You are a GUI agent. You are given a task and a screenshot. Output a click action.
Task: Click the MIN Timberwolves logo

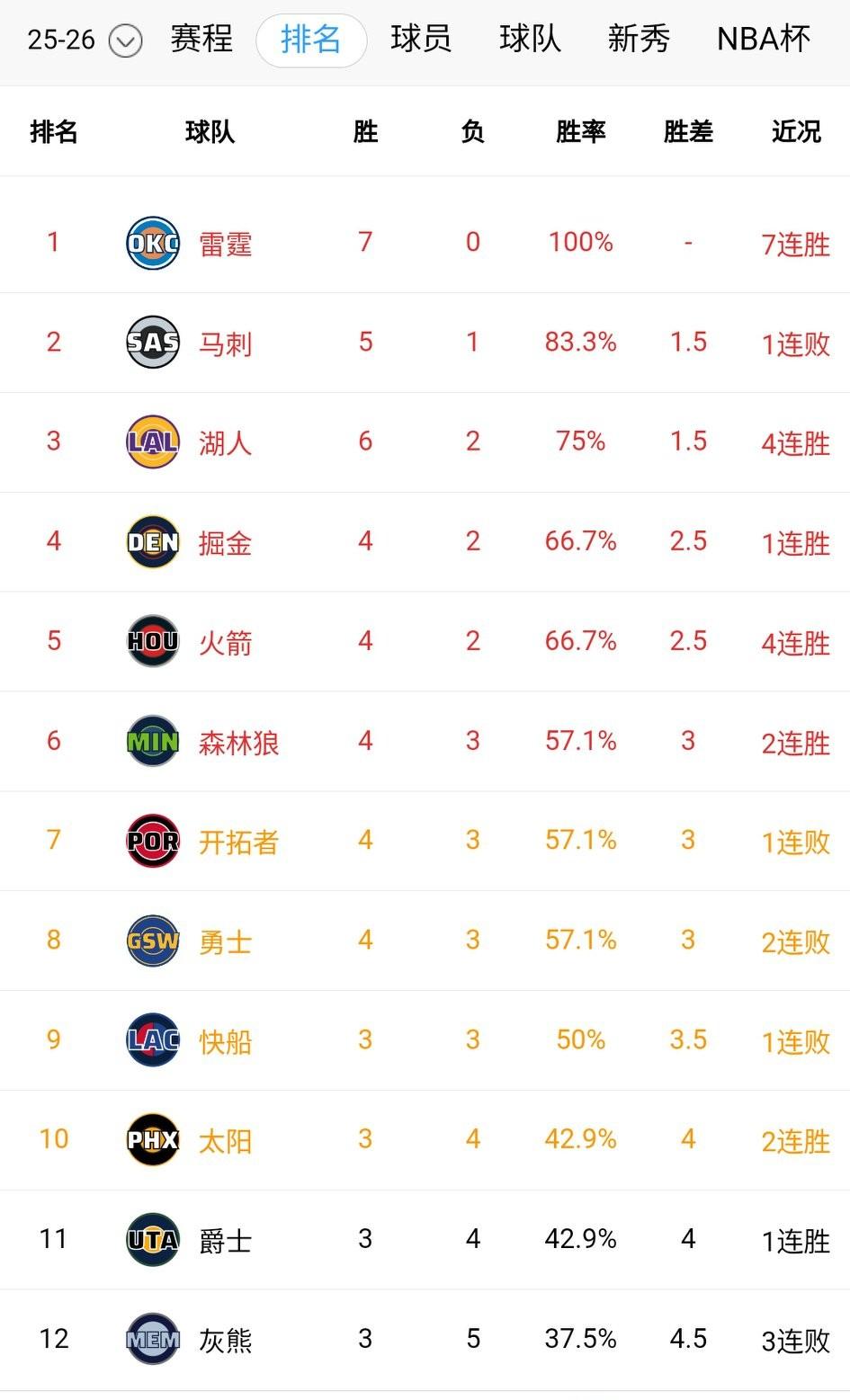click(152, 741)
